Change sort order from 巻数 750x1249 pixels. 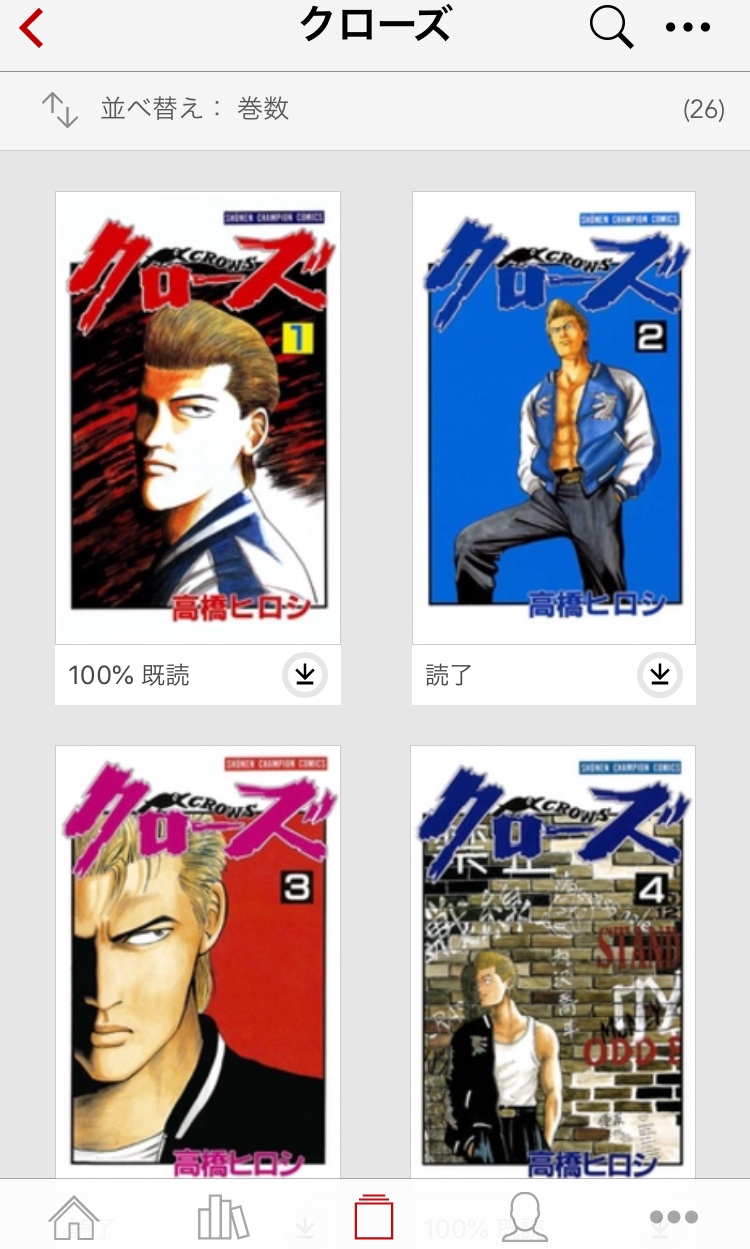pos(165,109)
